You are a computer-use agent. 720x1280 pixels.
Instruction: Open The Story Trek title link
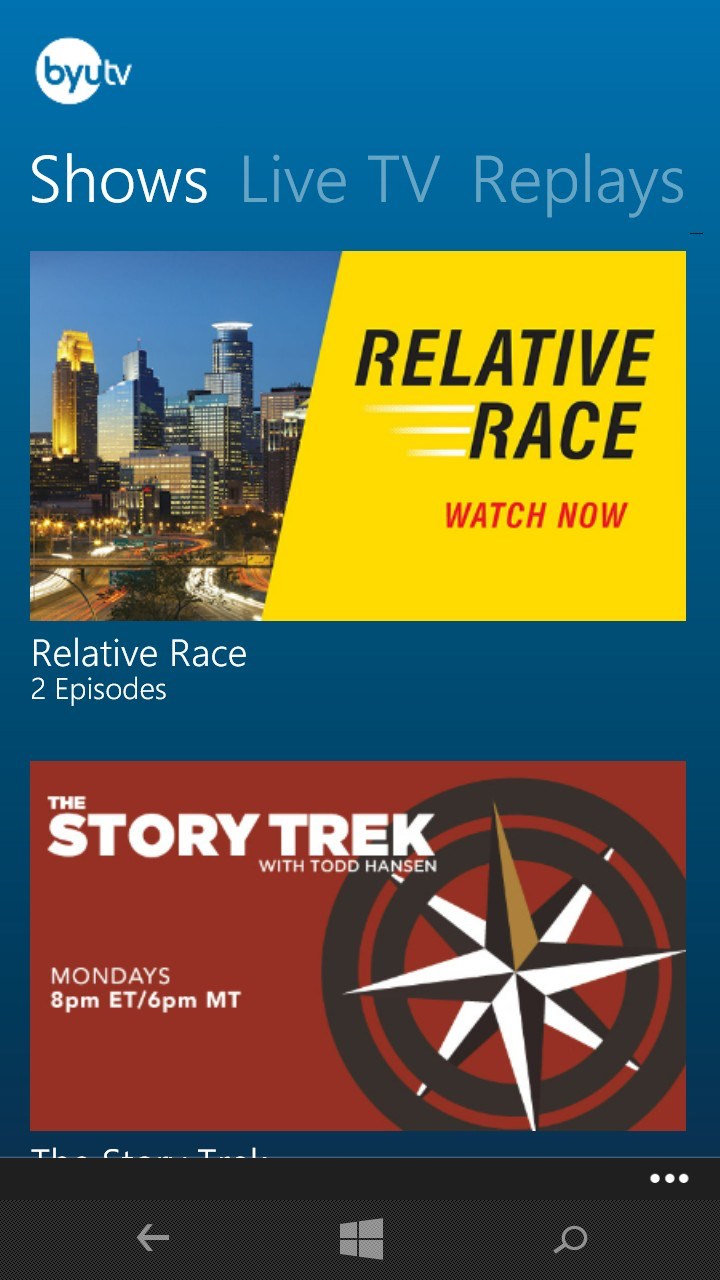coord(150,1155)
